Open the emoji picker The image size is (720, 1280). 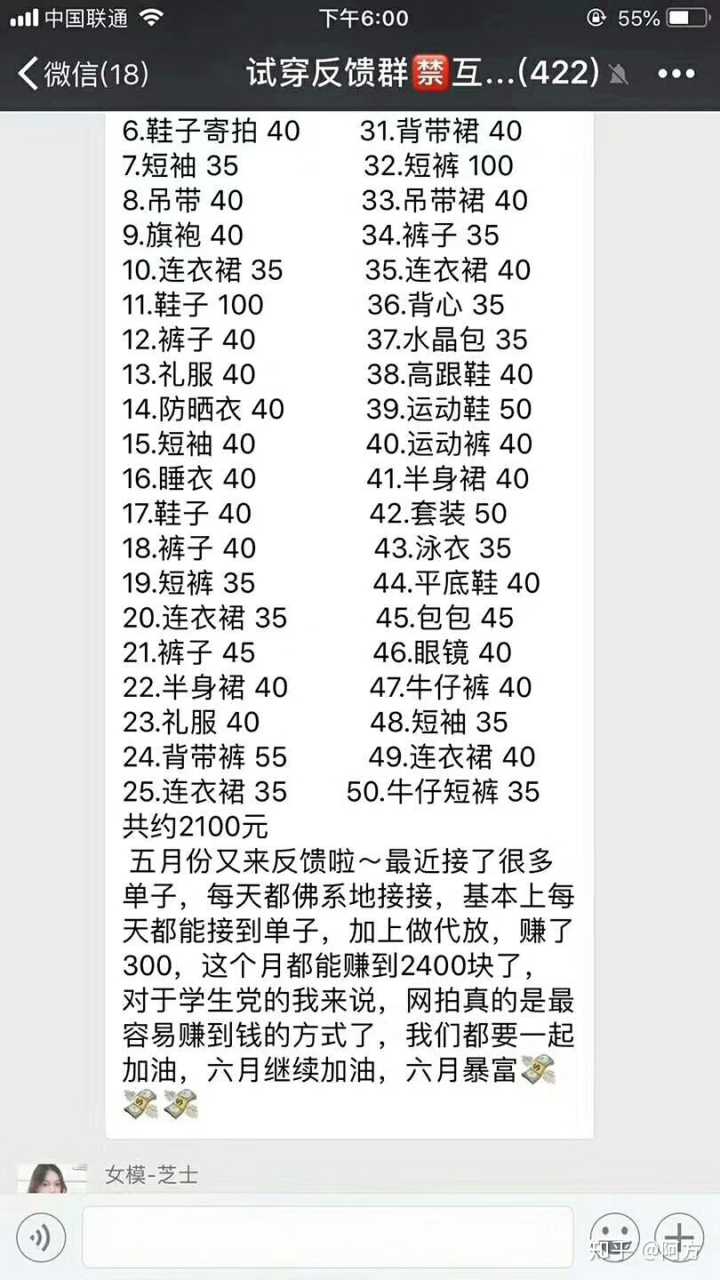point(614,1238)
